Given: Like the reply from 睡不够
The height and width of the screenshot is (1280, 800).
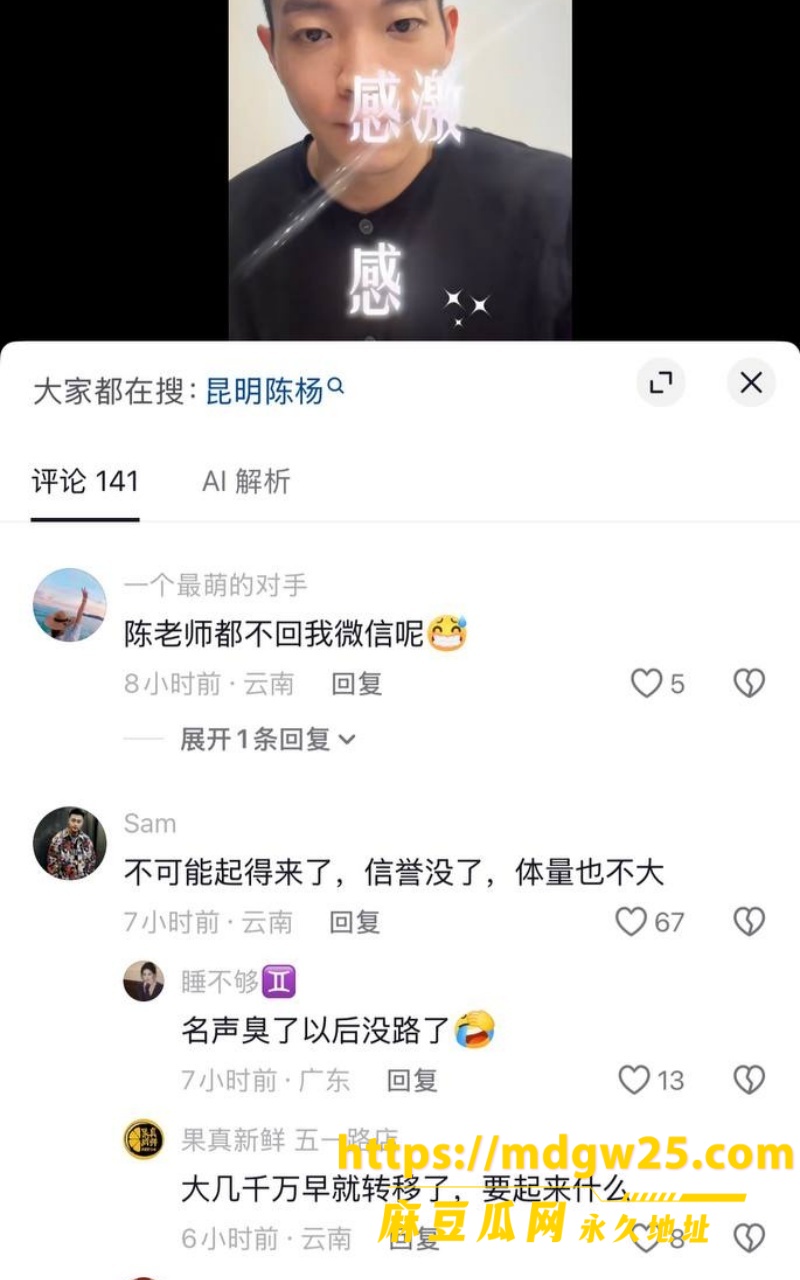Looking at the screenshot, I should (x=635, y=1079).
